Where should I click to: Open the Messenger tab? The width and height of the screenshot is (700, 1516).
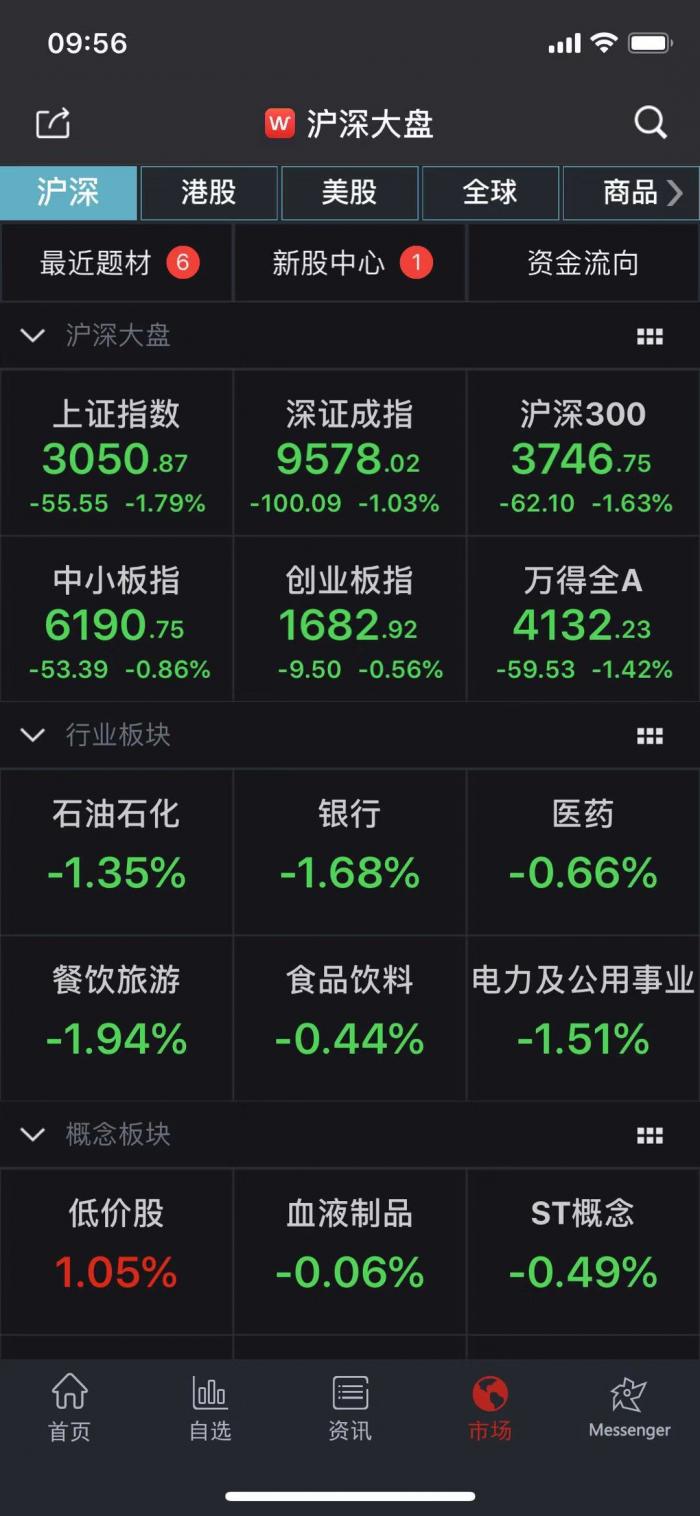click(630, 1408)
